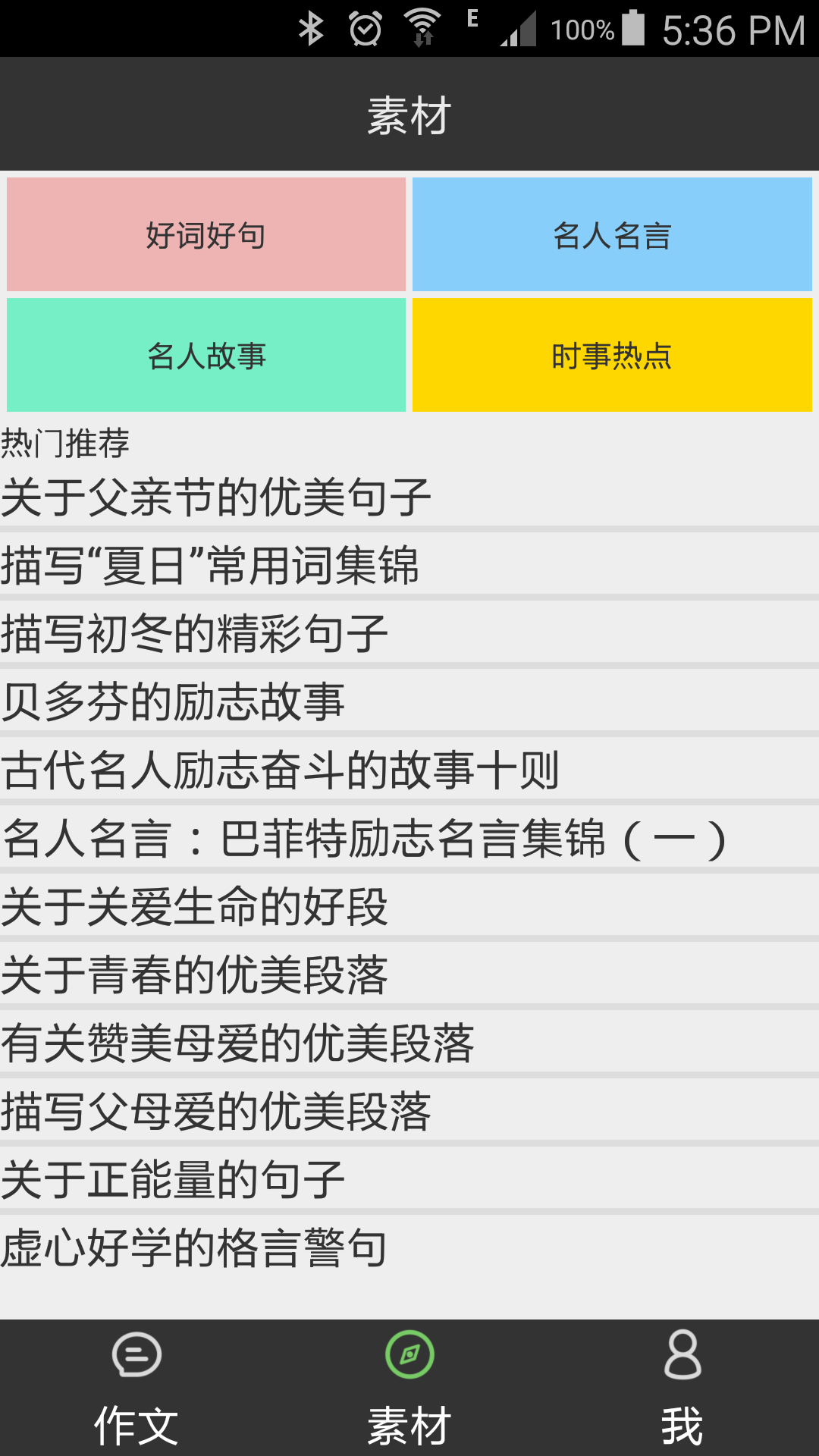Open 古代名人励志奋斗的故事十则
Screen dimensions: 819x1456
pos(281,770)
